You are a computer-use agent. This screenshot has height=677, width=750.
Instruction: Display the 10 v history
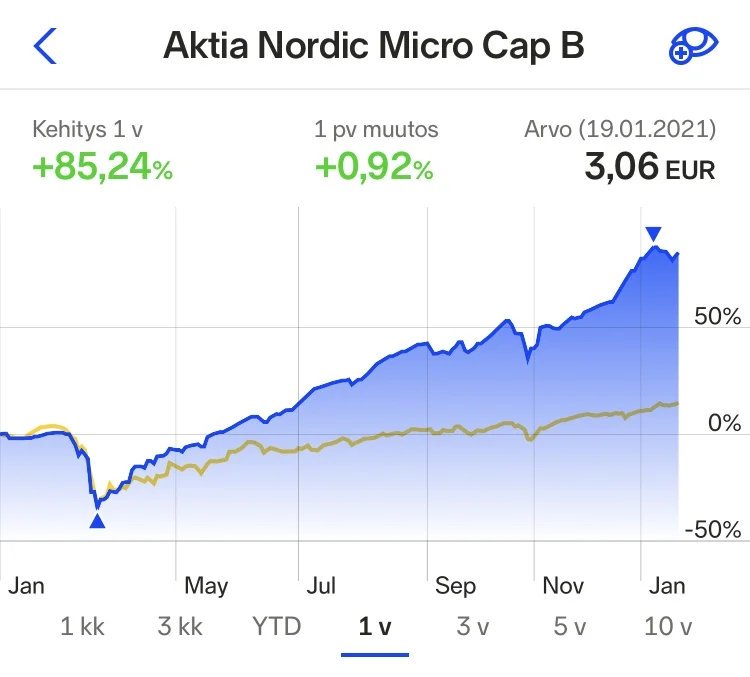point(668,627)
